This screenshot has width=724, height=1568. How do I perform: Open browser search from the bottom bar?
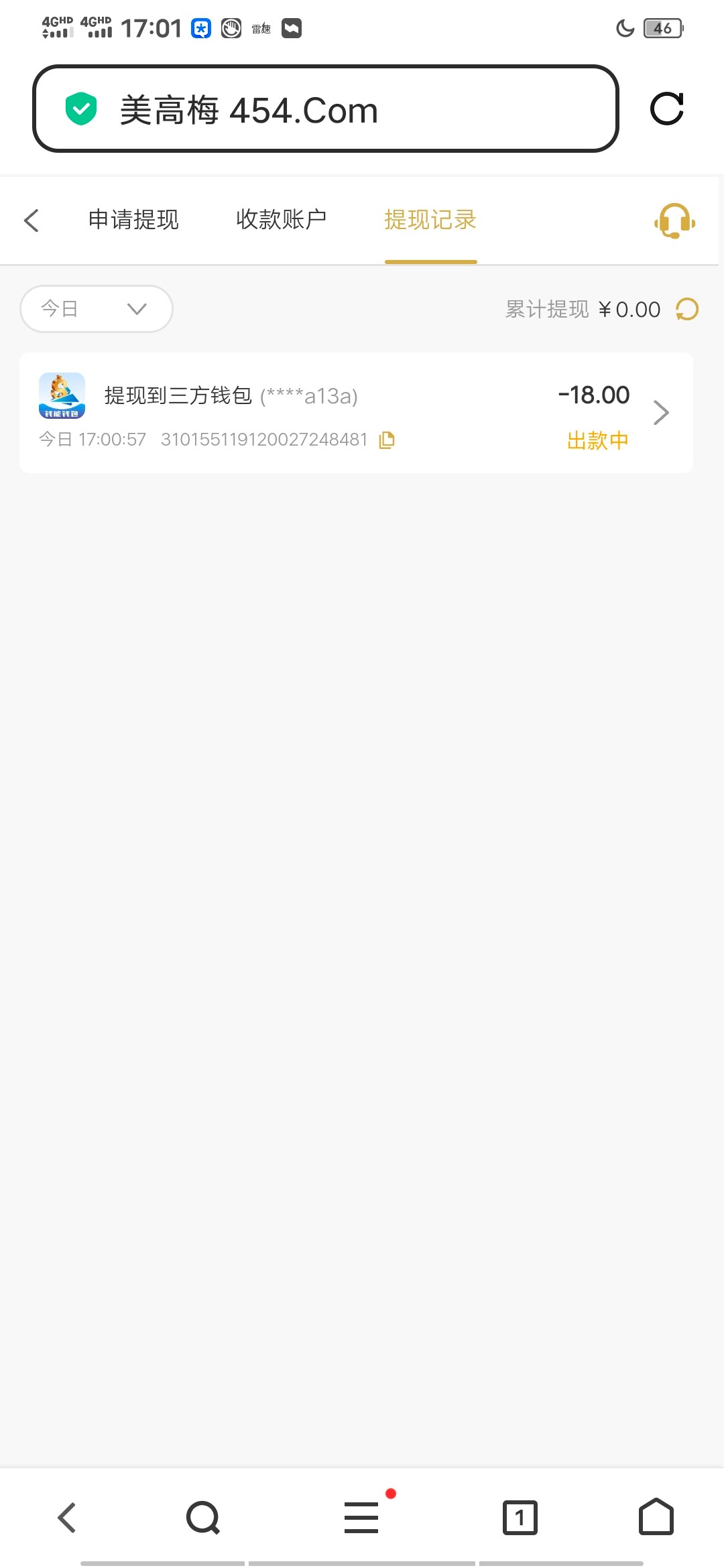[203, 1518]
